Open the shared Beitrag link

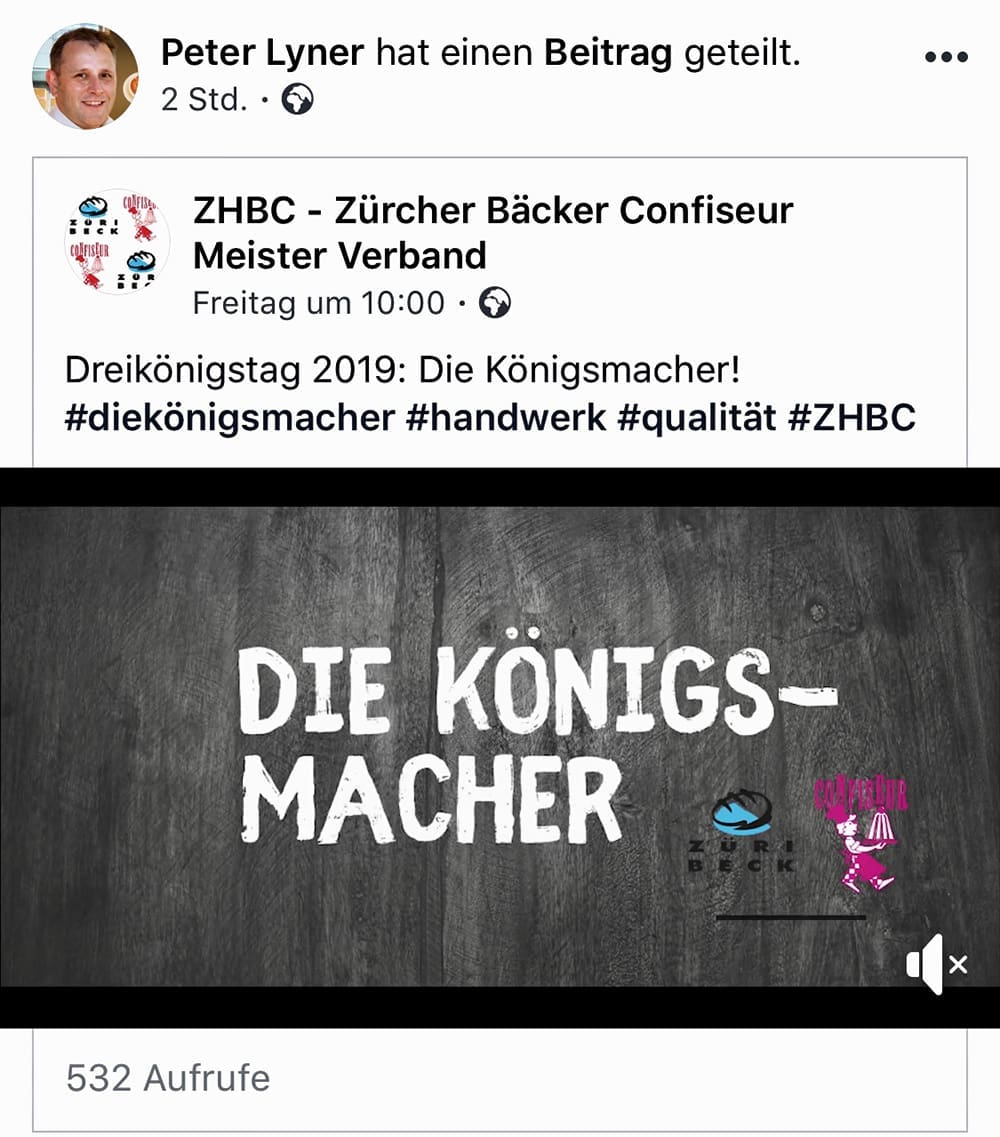[607, 54]
